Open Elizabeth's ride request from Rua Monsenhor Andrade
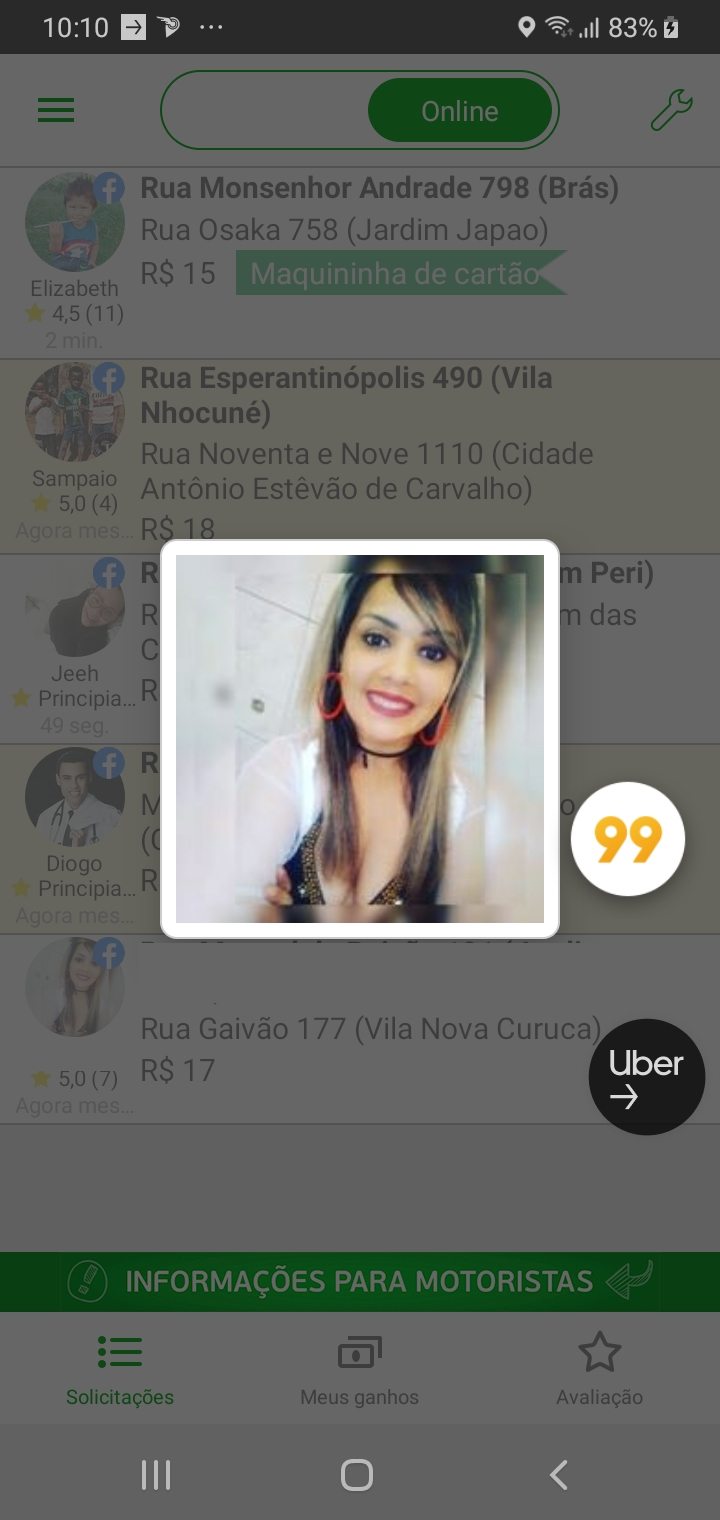The image size is (720, 1520). (380, 230)
